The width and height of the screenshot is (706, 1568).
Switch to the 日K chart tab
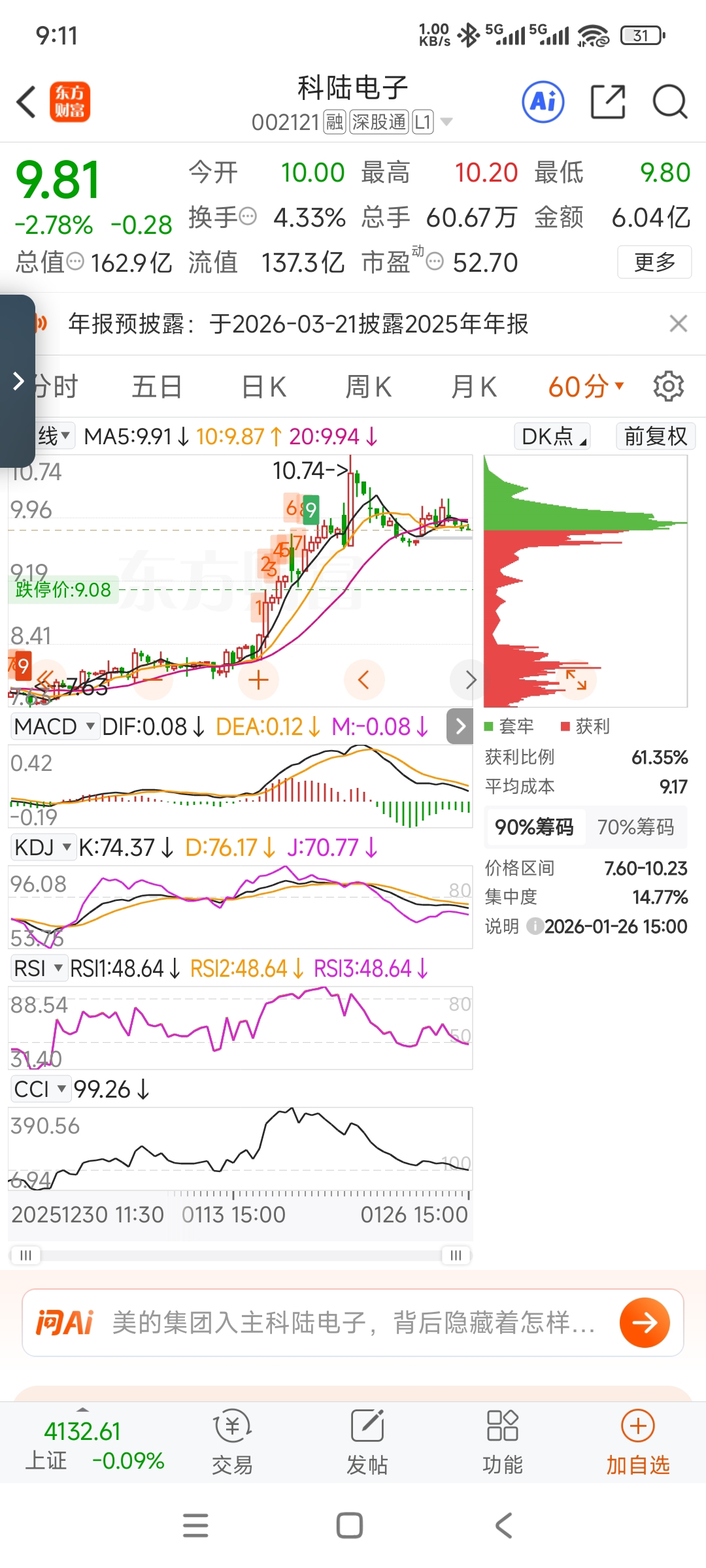[x=264, y=387]
